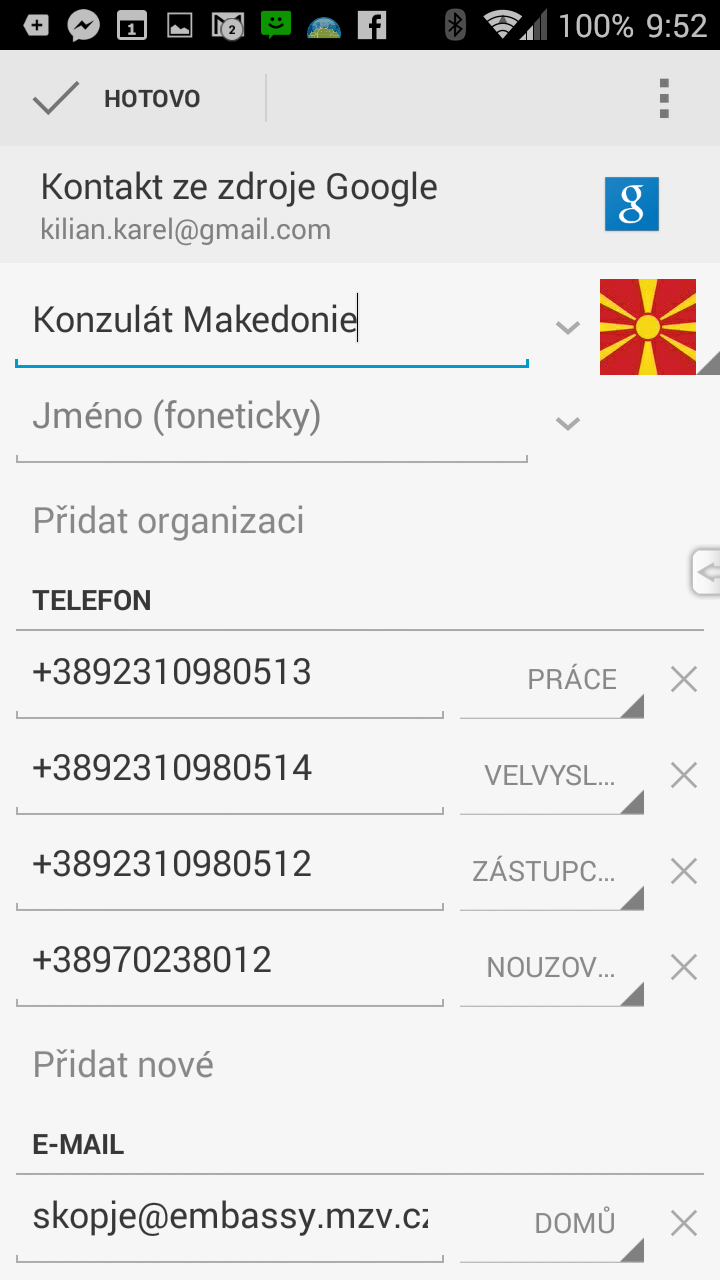Edit phone number +3892310980513
The image size is (720, 1280).
[x=230, y=674]
